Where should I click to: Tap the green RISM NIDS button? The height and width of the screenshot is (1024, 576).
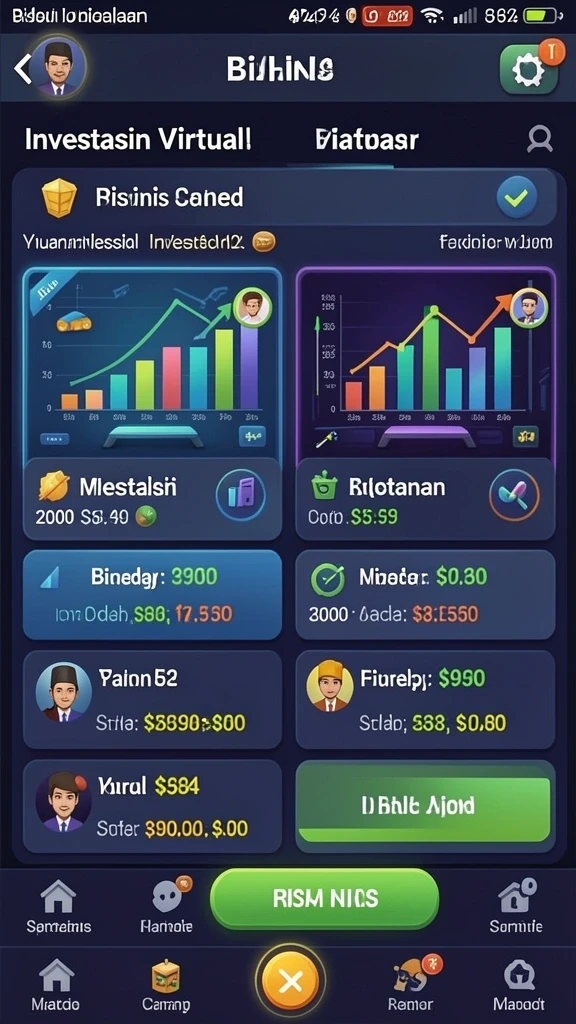click(325, 899)
